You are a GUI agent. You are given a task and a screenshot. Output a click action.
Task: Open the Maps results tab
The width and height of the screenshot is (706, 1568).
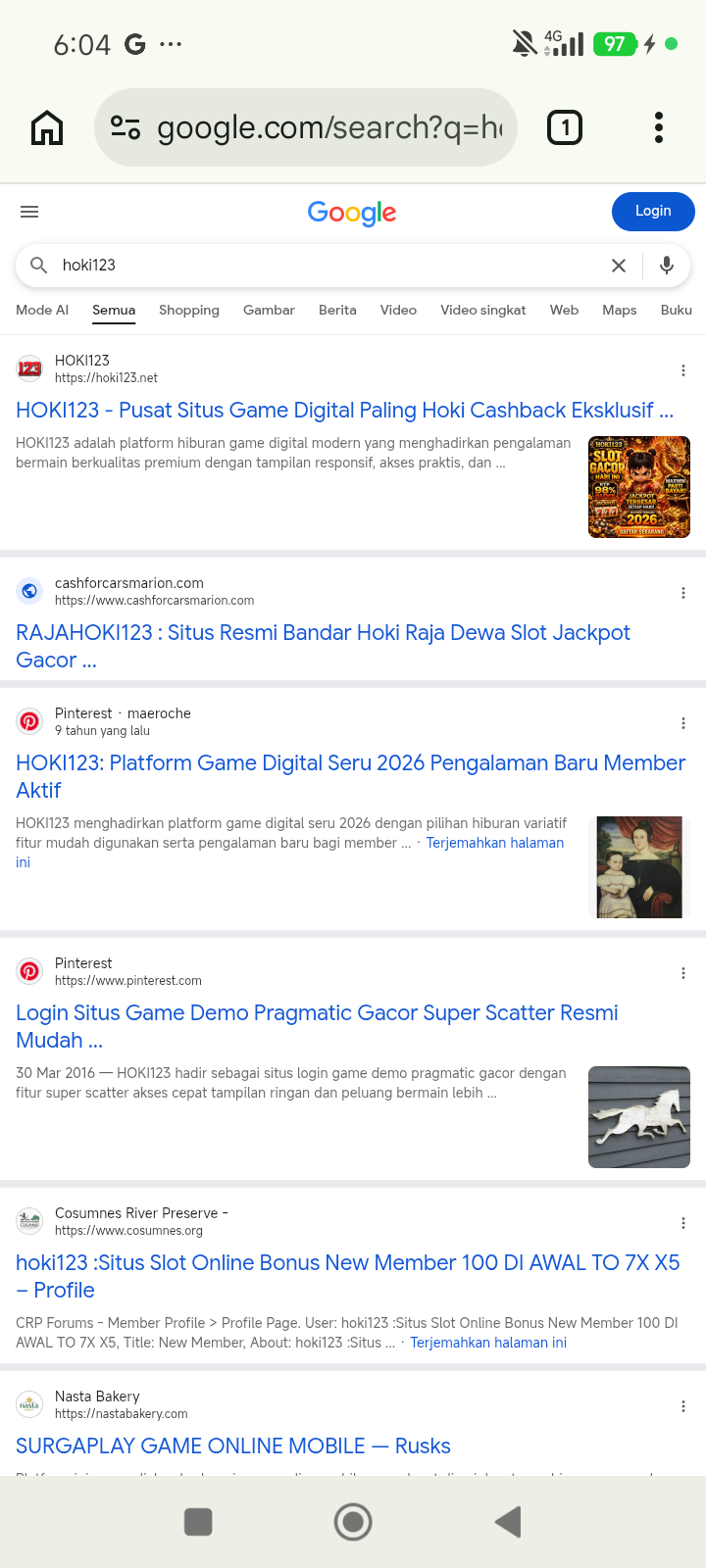tap(620, 310)
